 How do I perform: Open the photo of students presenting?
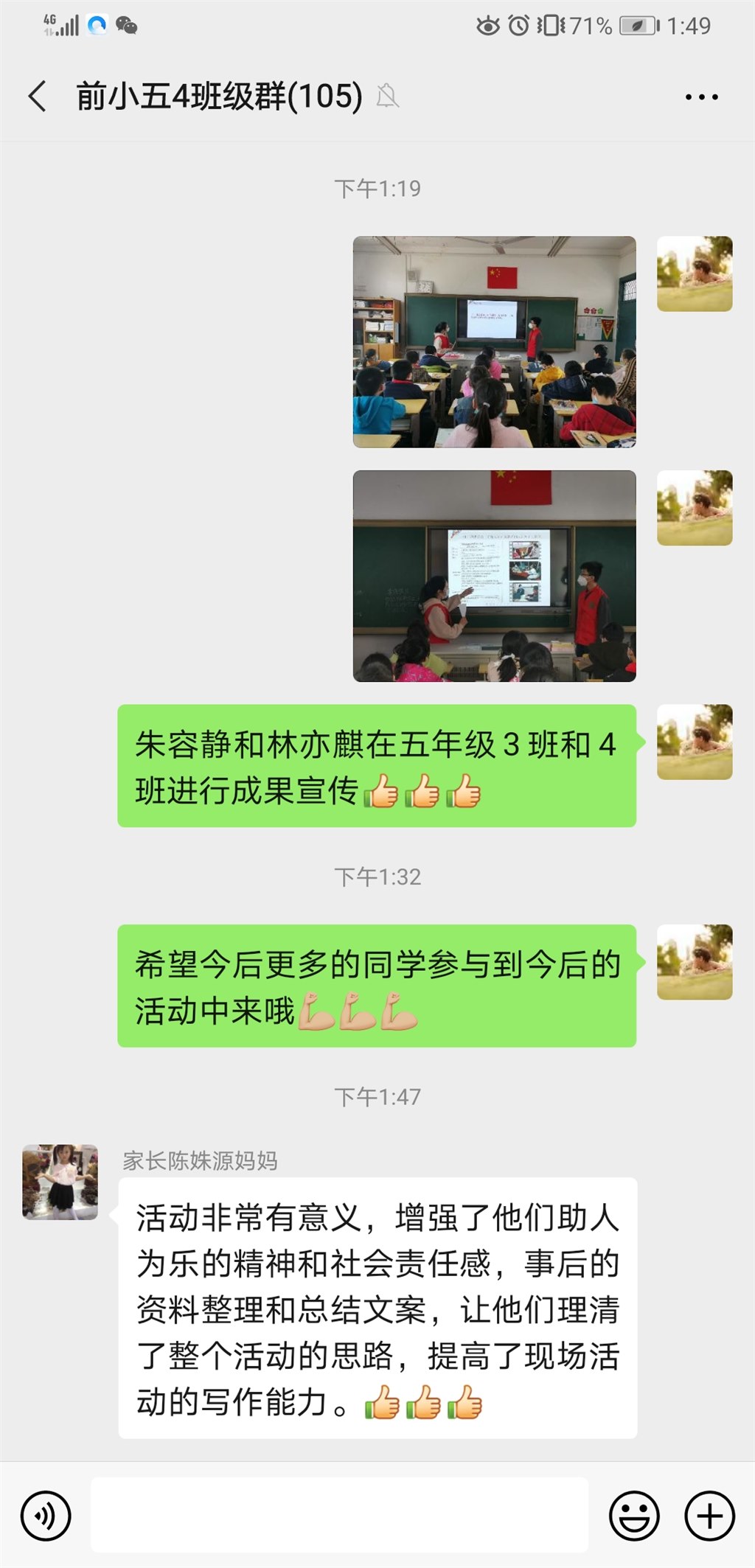tap(494, 576)
